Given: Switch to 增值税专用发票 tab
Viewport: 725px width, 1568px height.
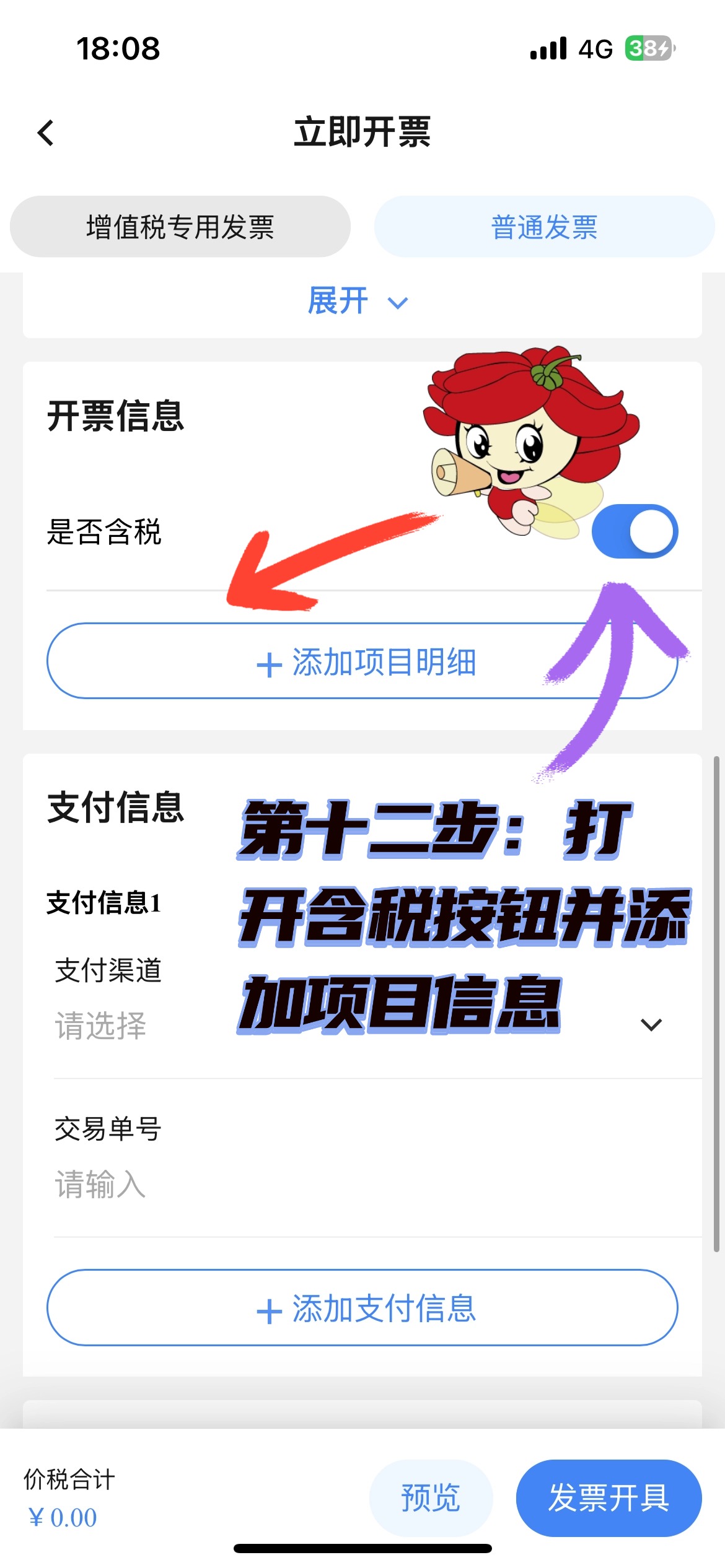Looking at the screenshot, I should [180, 227].
